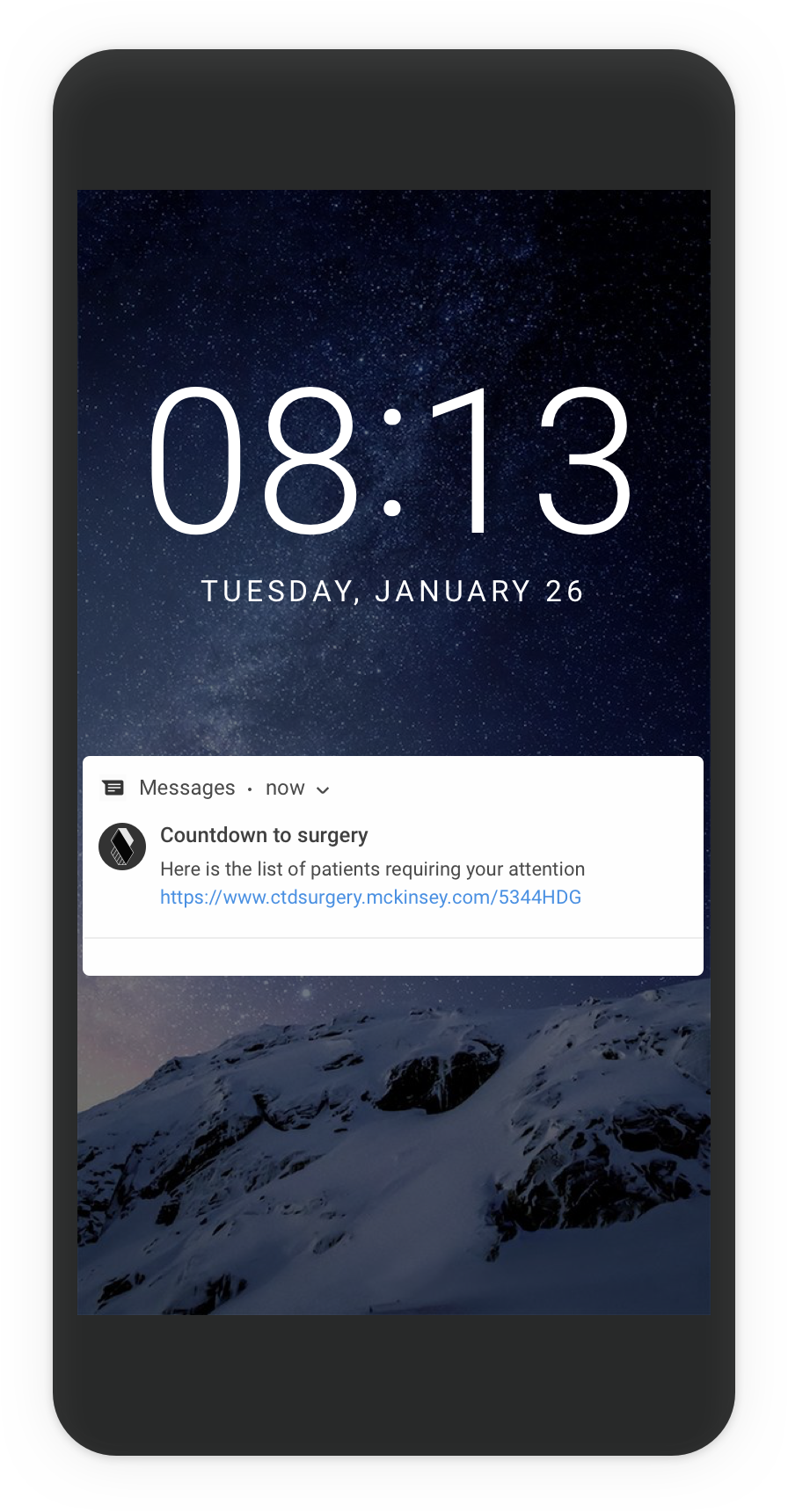Open the Countdown to surgery message notification
This screenshot has width=788, height=1512.
[x=264, y=836]
